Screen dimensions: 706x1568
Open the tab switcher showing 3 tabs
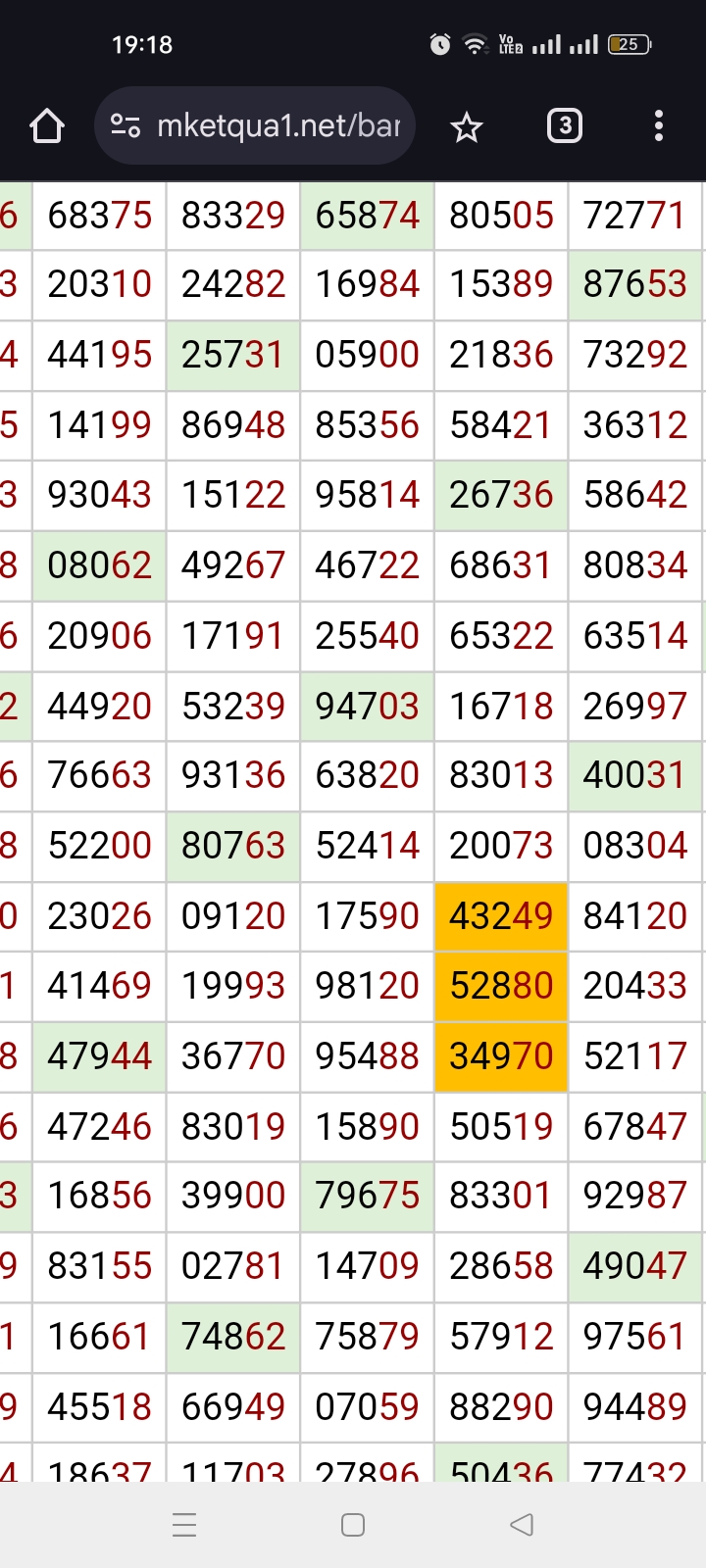[564, 126]
